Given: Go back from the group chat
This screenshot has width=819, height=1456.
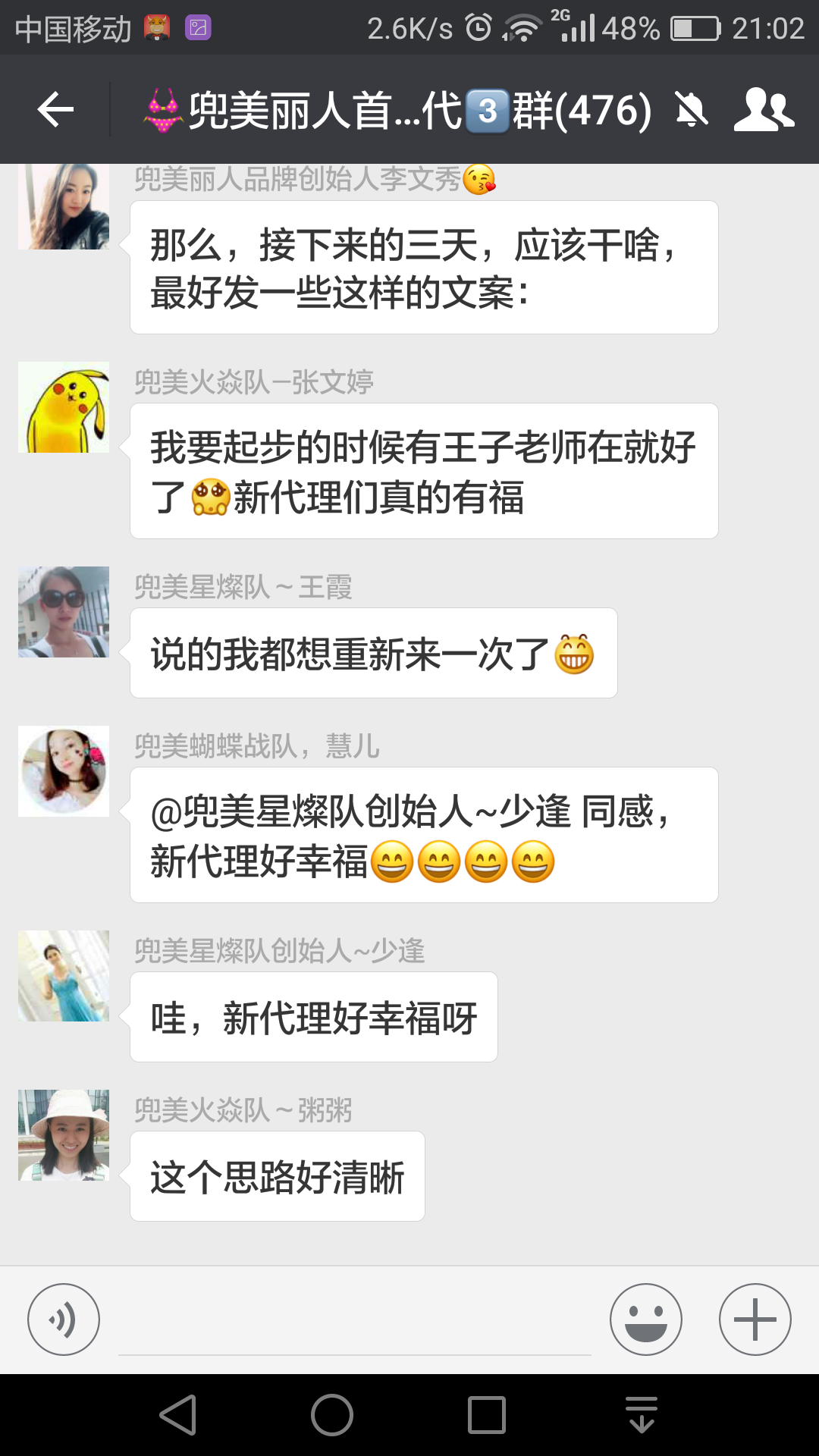Looking at the screenshot, I should coord(55,111).
